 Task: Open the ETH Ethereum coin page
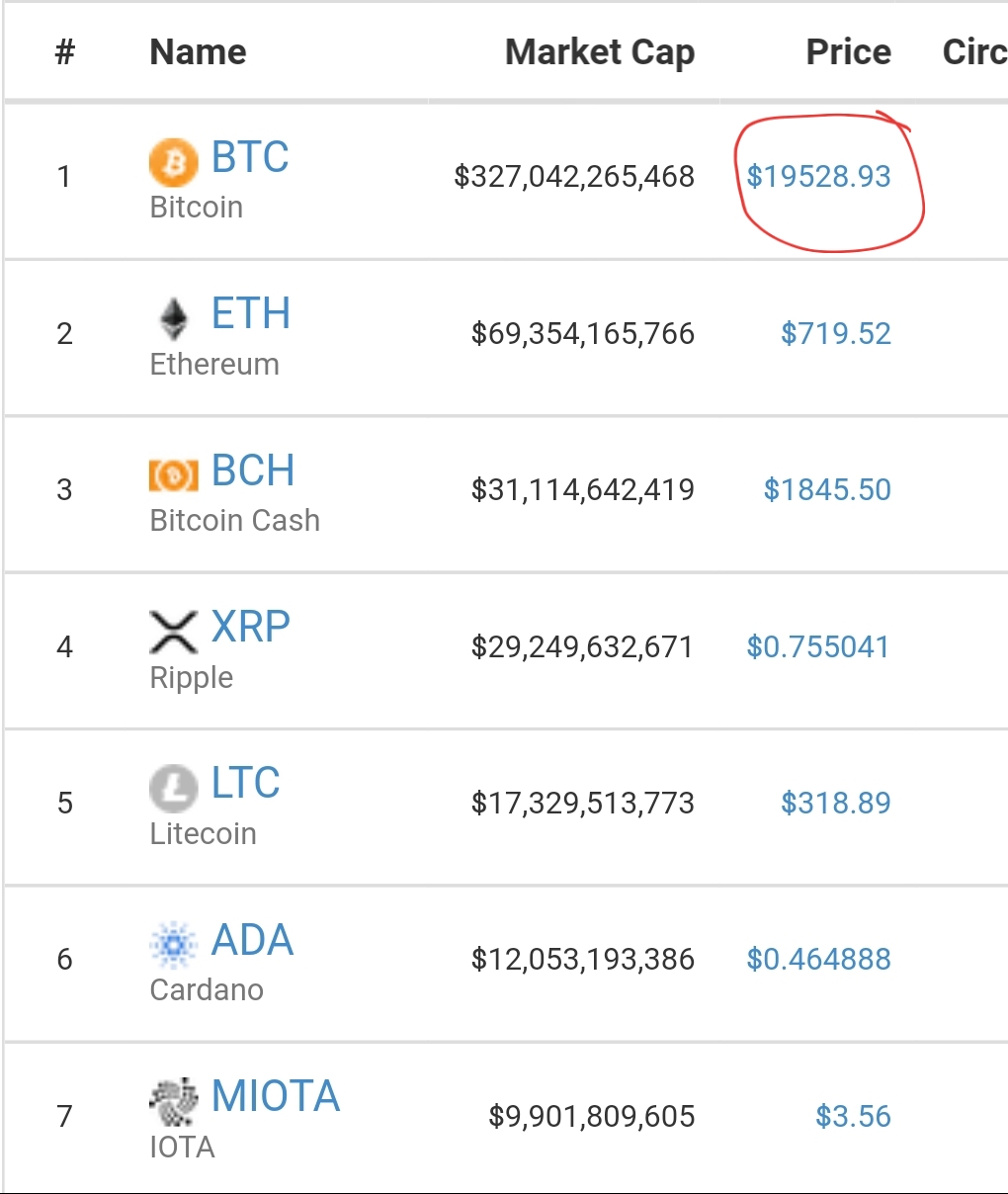[x=250, y=314]
